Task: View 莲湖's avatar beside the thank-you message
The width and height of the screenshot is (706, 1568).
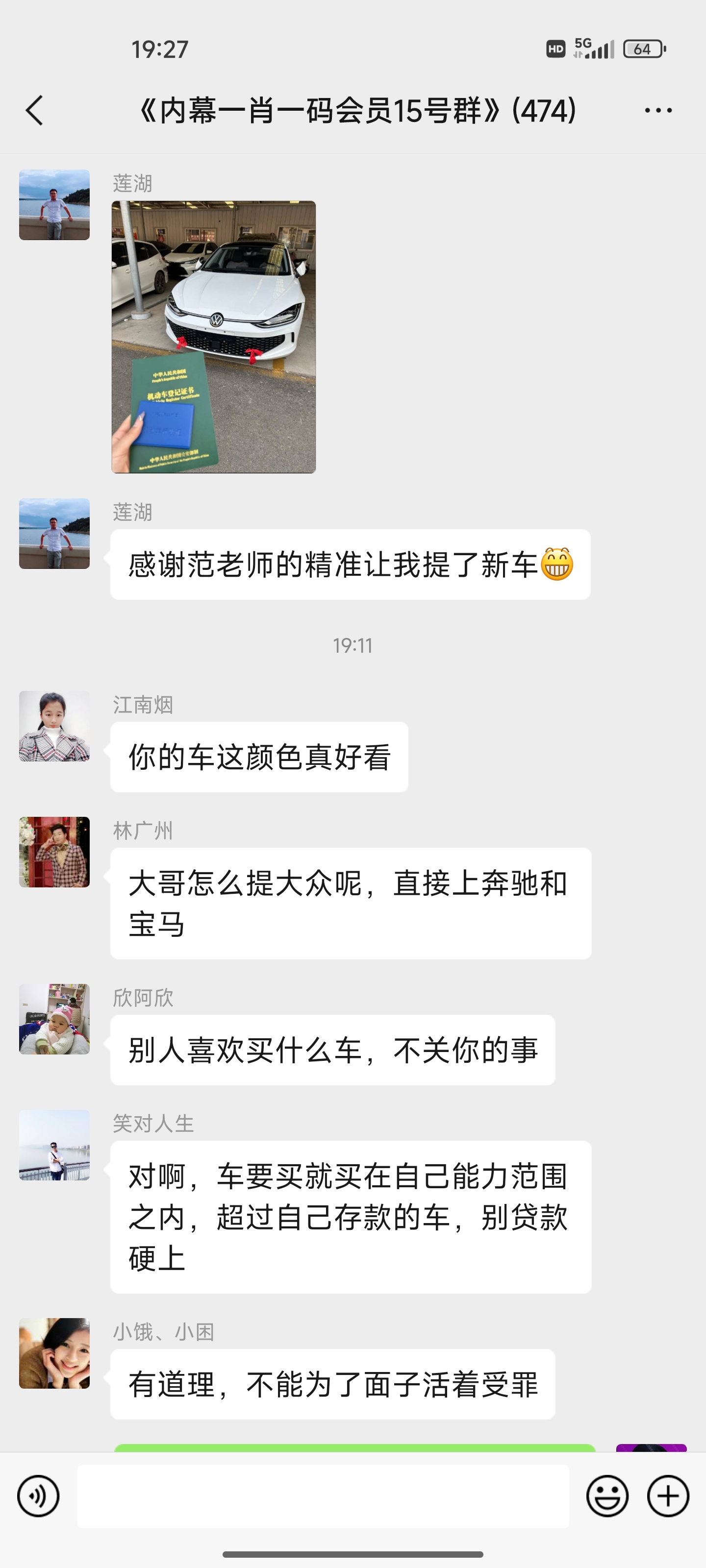Action: coord(54,533)
